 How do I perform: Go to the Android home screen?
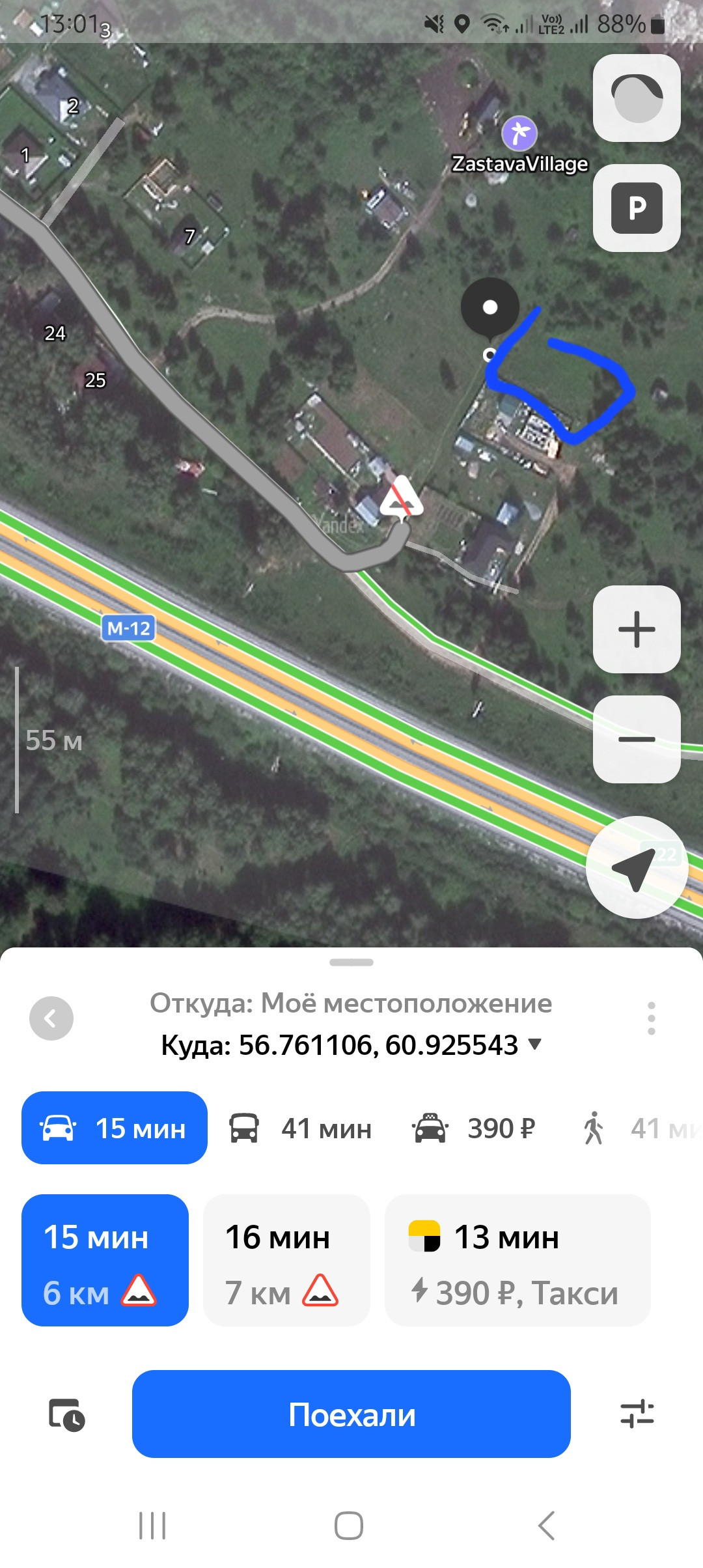(349, 1526)
